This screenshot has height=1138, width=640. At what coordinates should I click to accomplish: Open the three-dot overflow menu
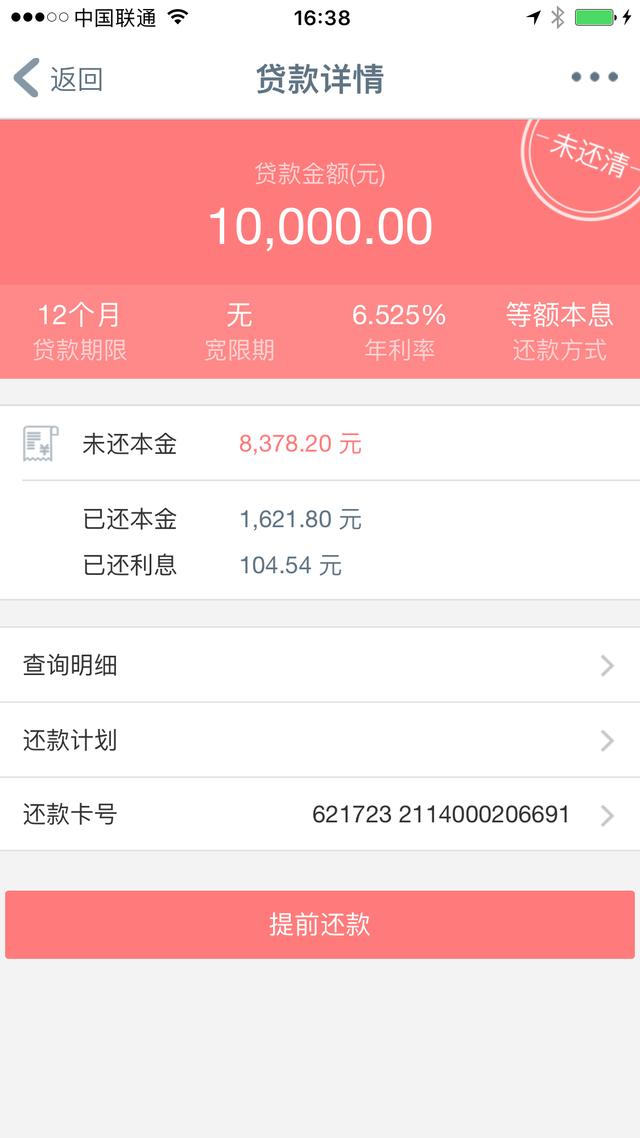coord(594,77)
